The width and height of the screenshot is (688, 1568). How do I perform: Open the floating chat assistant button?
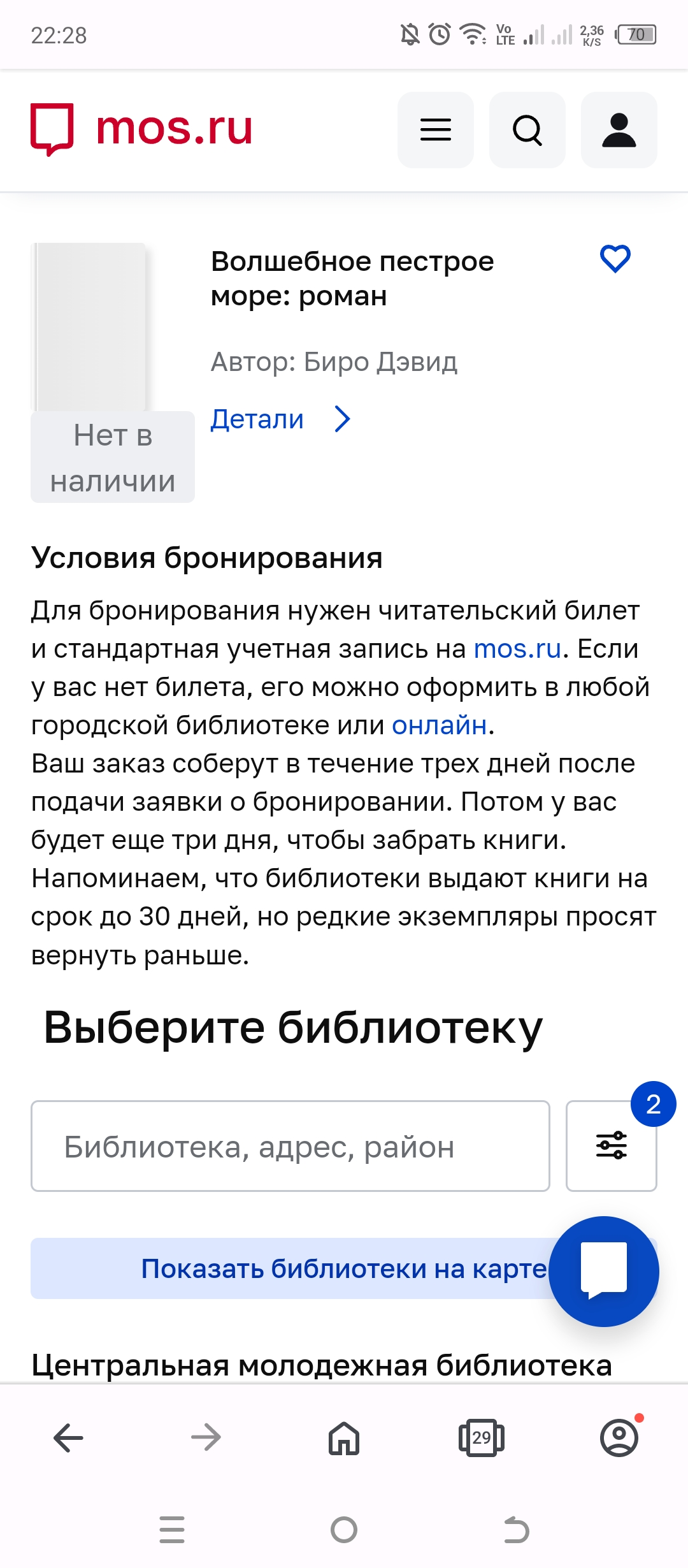click(604, 1272)
